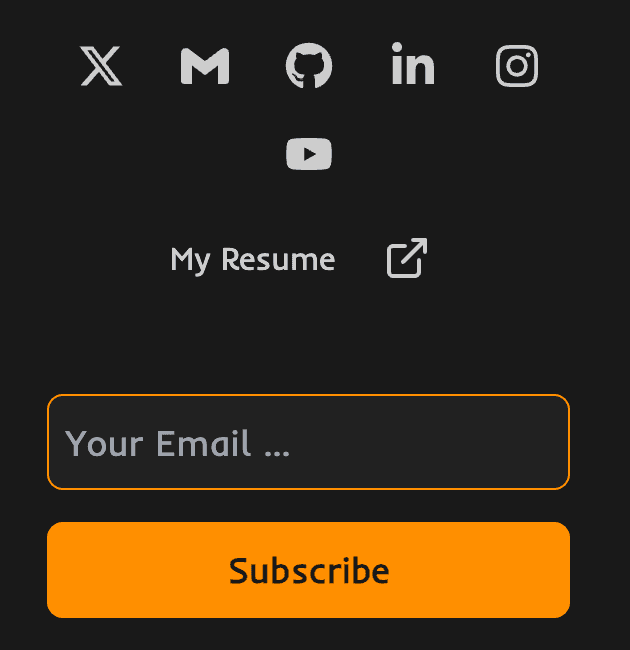Open the X (Twitter) profile icon
Viewport: 630px width, 650px height.
(x=101, y=67)
